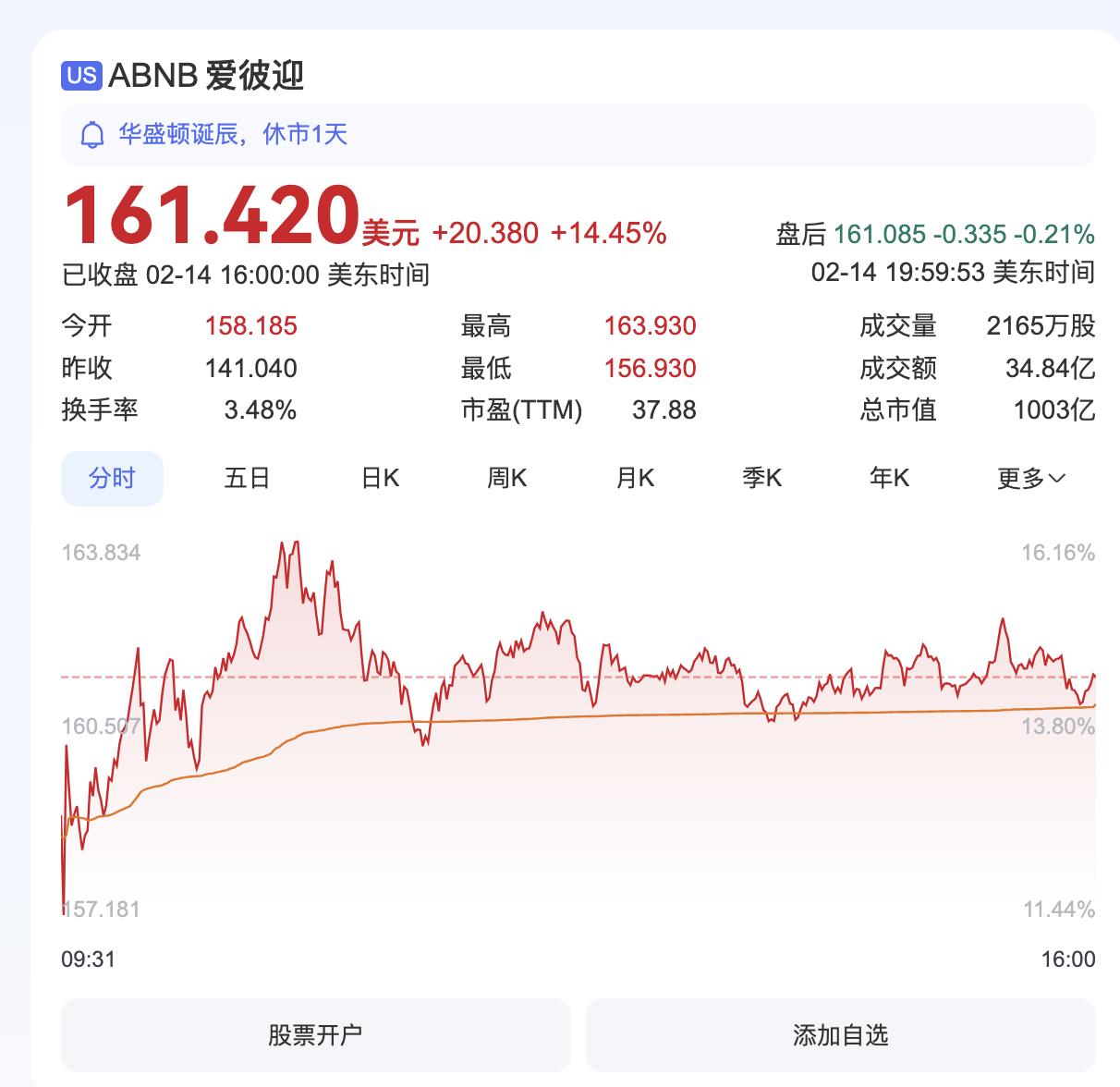Open the 月K monthly chart

(x=635, y=478)
